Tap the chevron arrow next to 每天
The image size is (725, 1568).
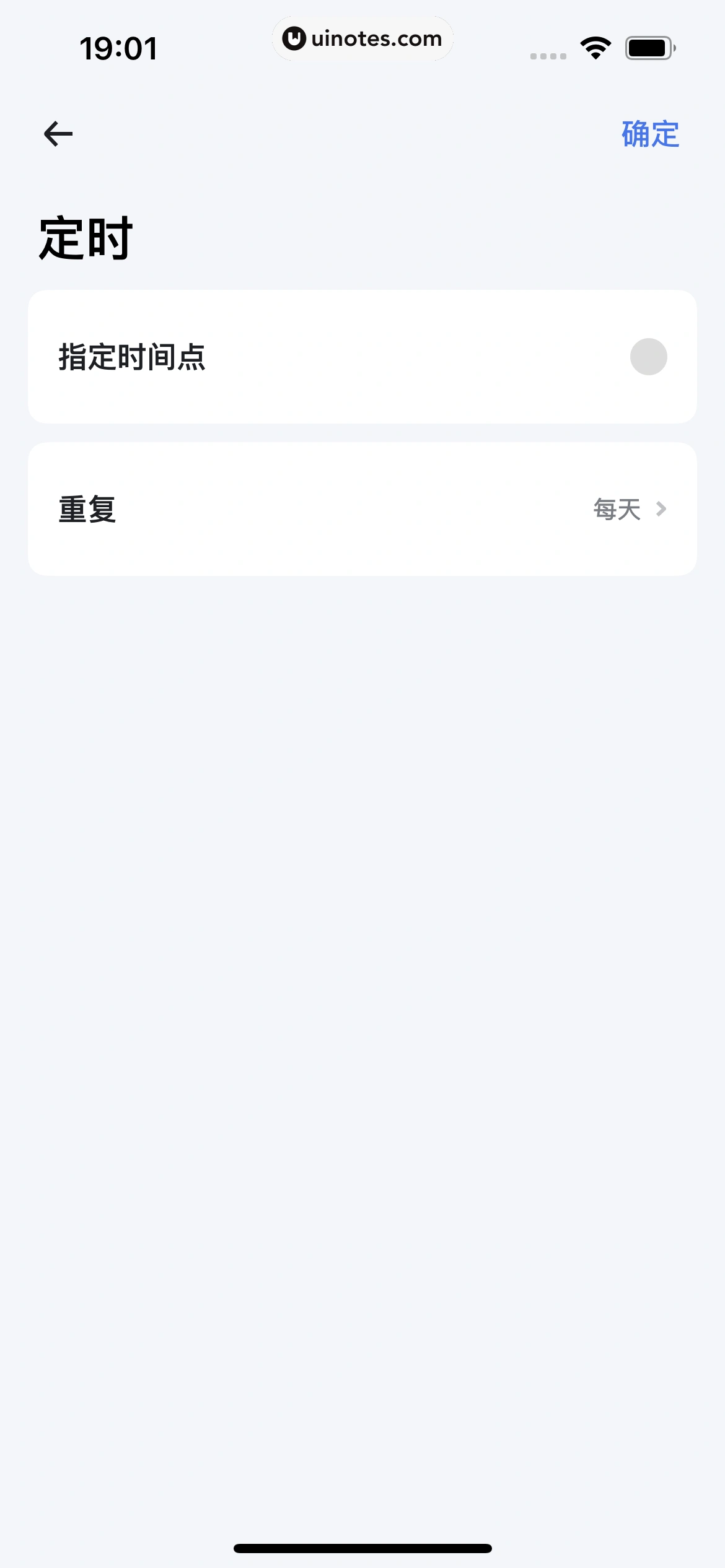pyautogui.click(x=662, y=509)
